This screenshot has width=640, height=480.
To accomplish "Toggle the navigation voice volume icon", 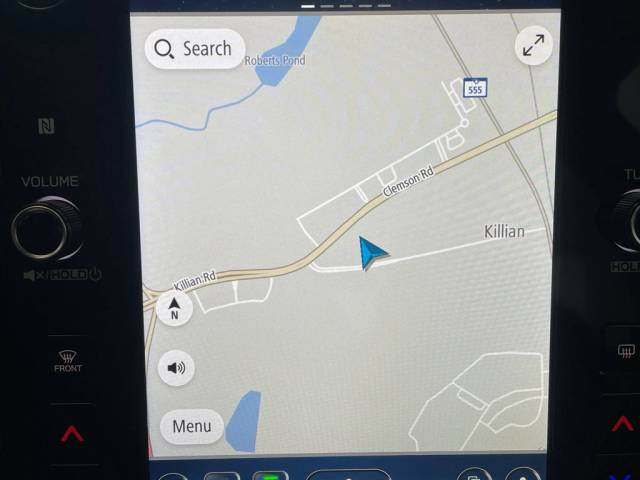I will (177, 368).
